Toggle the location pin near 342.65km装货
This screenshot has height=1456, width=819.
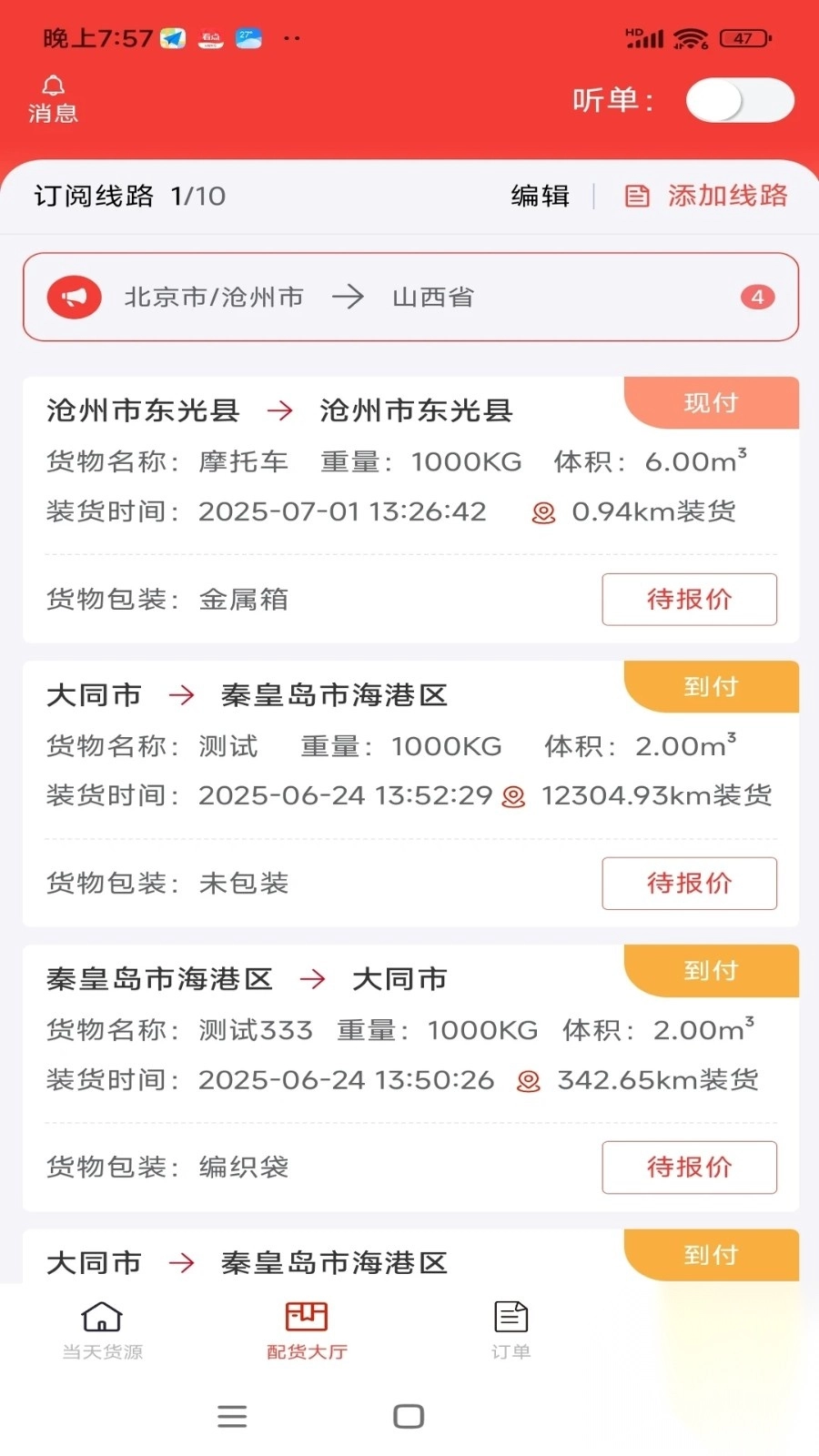pos(529,1080)
